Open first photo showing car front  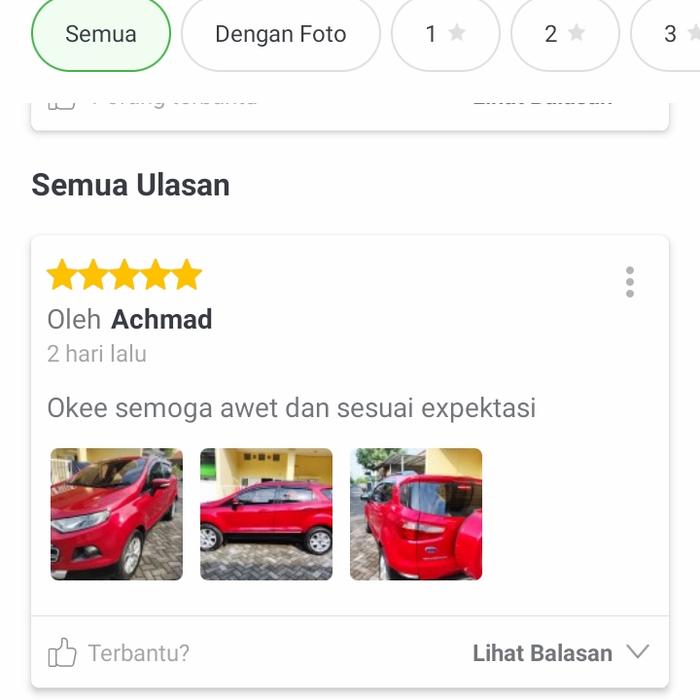coord(116,514)
